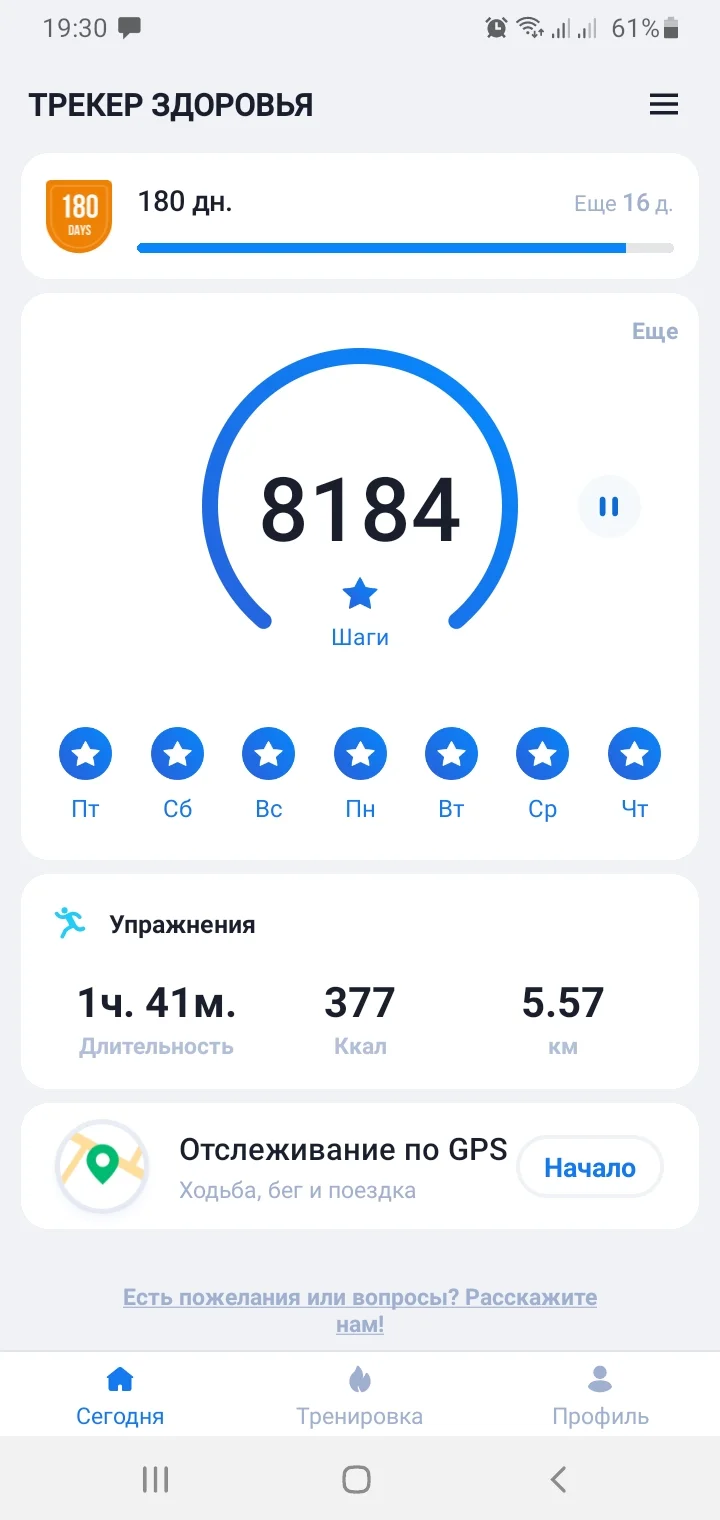Open the feedback link at bottom
The image size is (720, 1520).
click(x=360, y=1308)
